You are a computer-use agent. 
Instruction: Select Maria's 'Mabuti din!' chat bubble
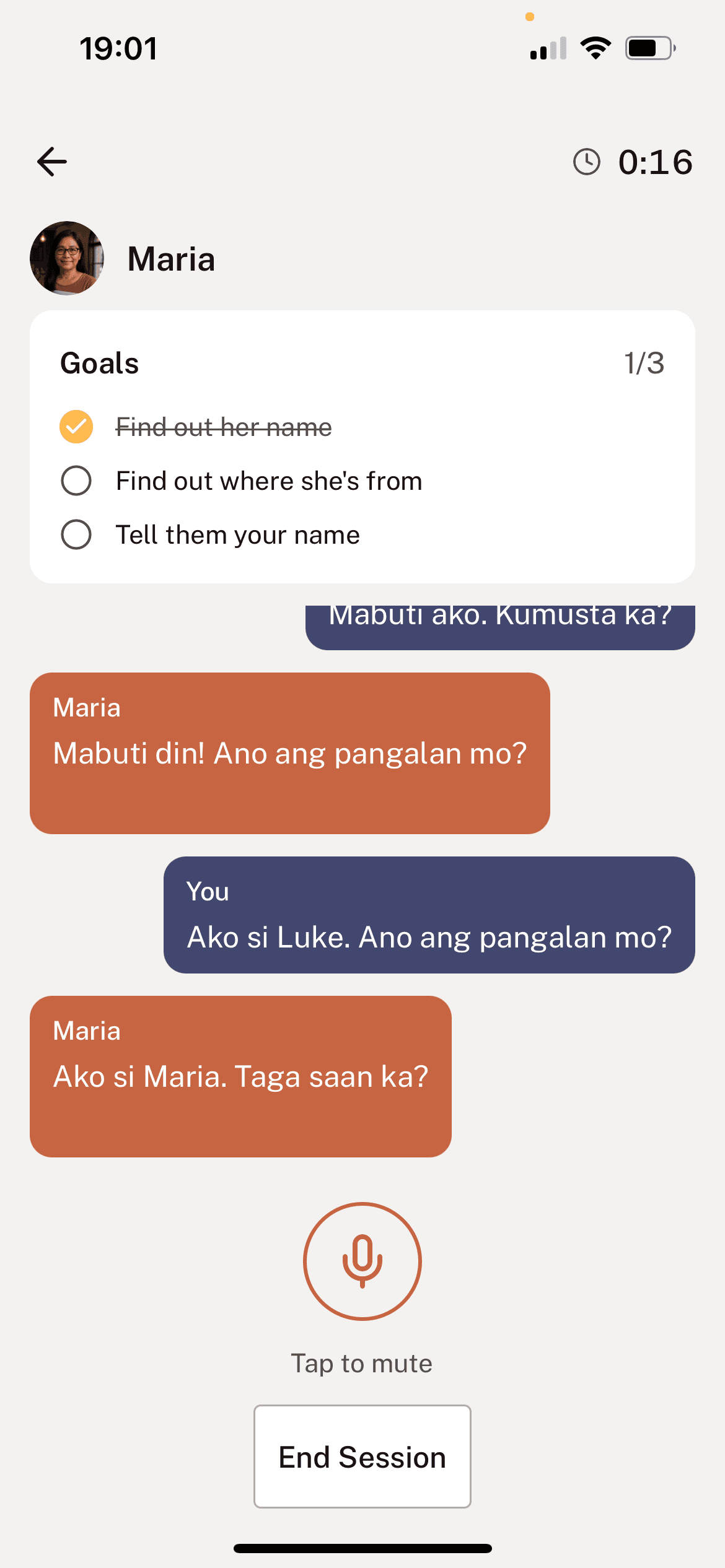(x=290, y=754)
